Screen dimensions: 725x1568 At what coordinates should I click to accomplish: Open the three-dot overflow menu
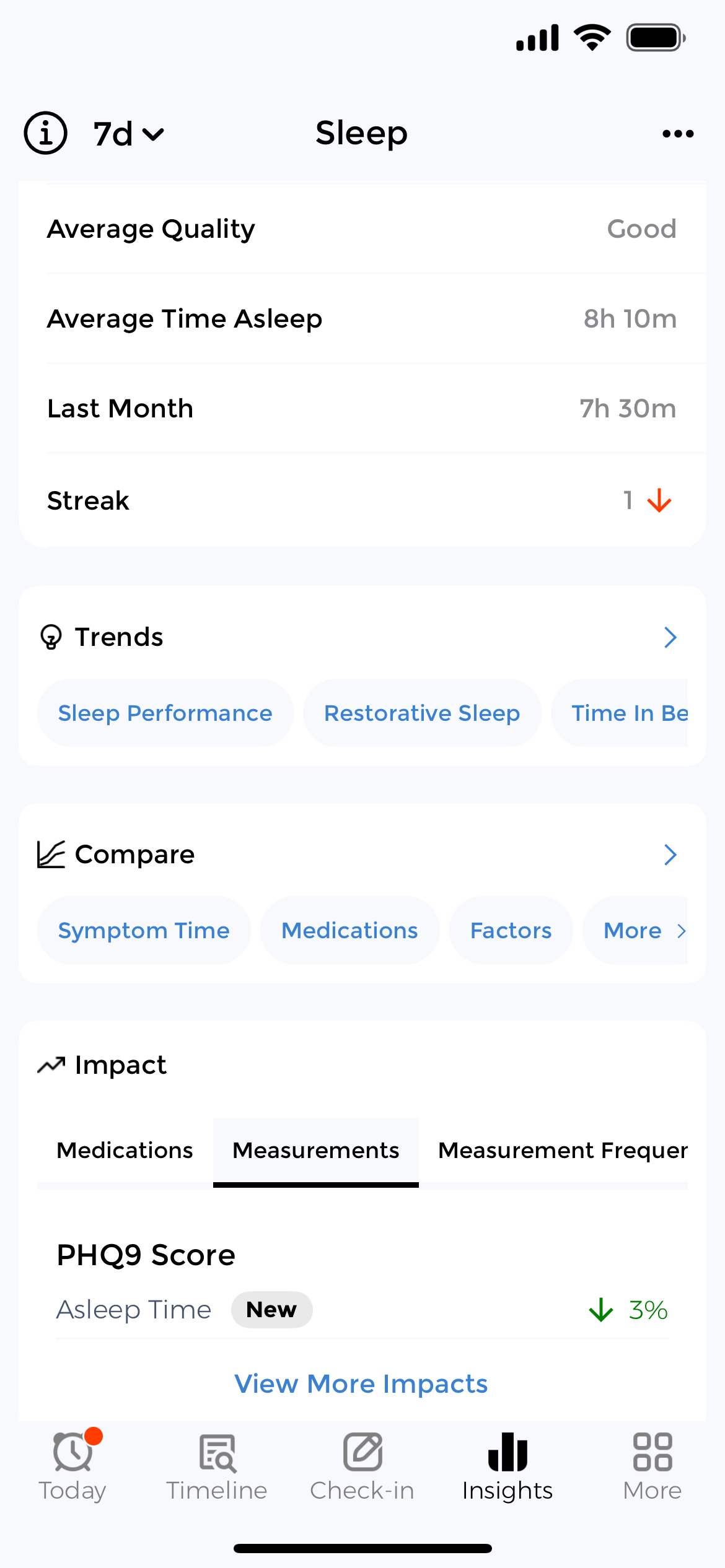(x=677, y=133)
